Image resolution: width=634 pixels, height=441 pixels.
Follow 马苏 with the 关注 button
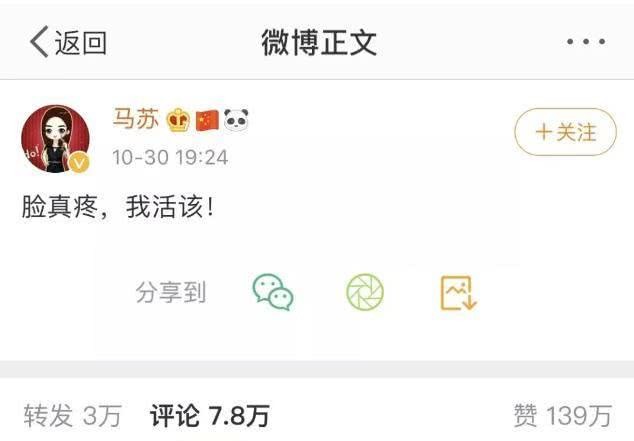point(565,132)
